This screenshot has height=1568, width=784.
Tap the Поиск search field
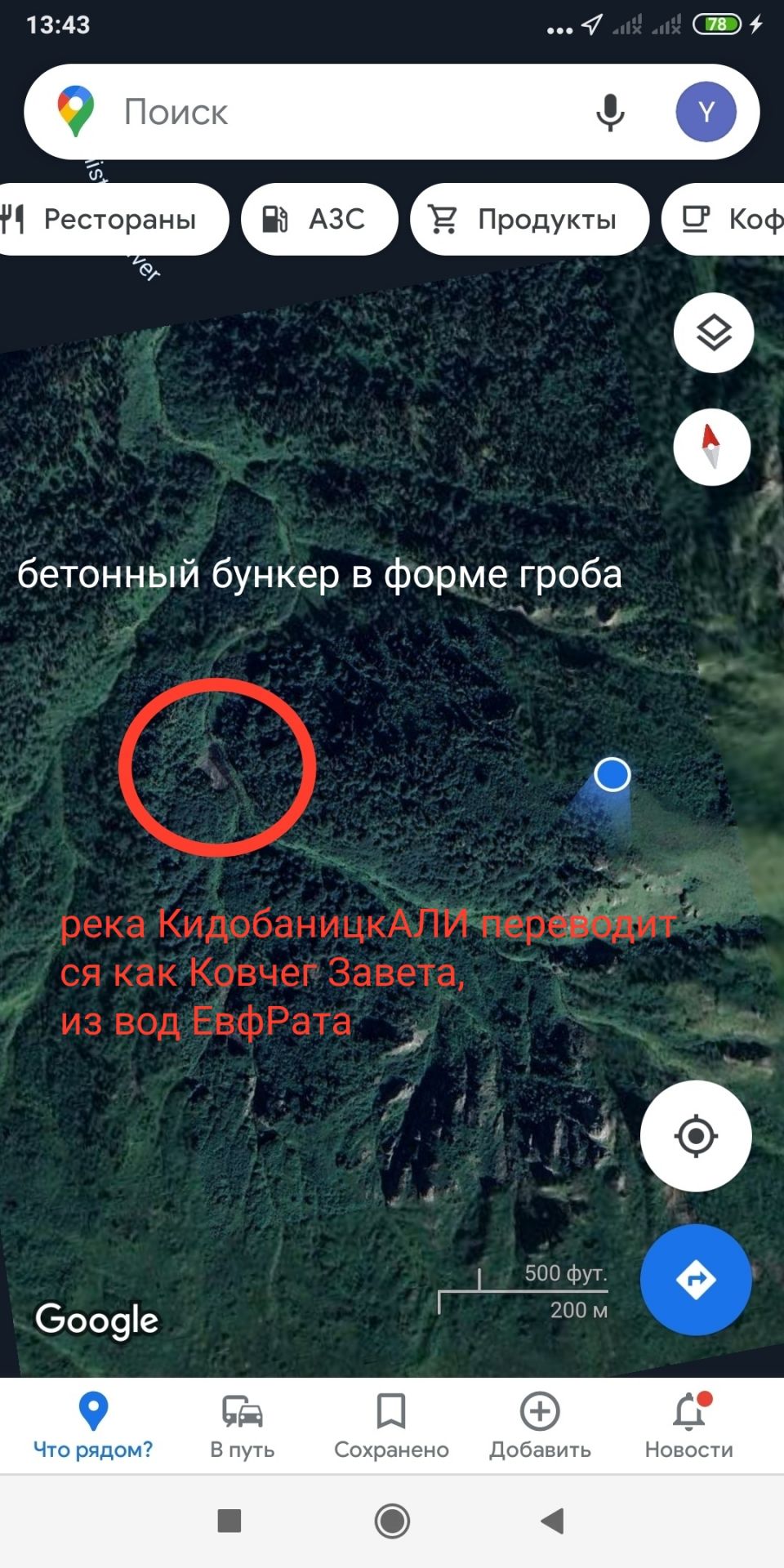coord(327,112)
